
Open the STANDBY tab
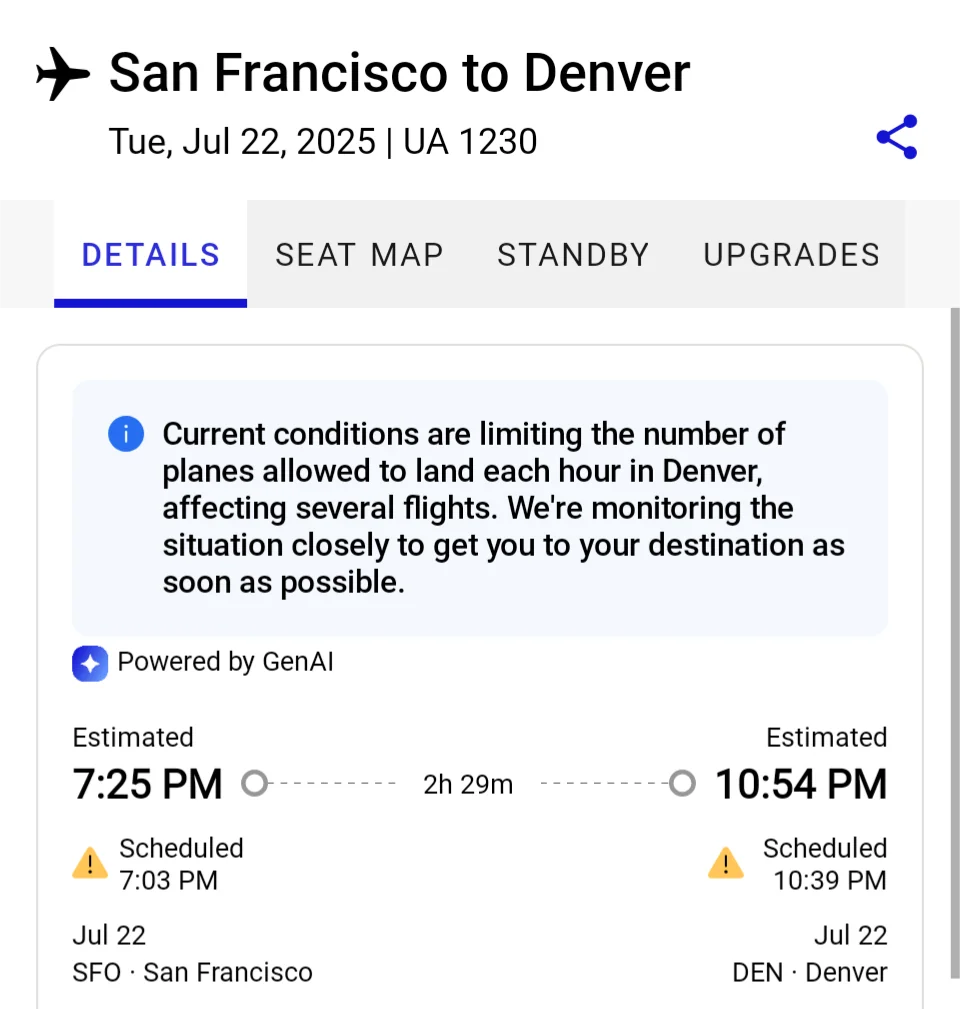pyautogui.click(x=572, y=255)
